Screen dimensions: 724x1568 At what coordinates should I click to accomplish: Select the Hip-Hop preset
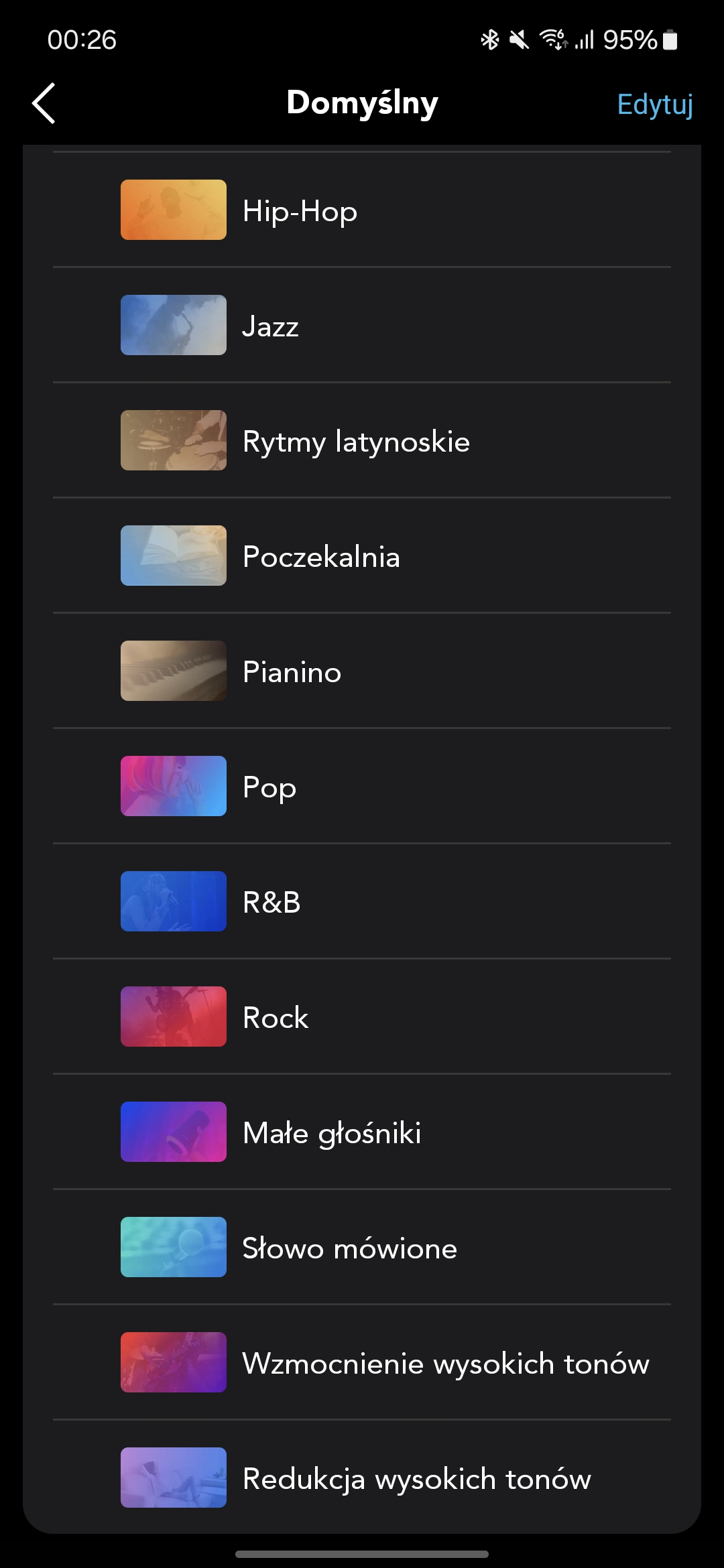coord(362,210)
